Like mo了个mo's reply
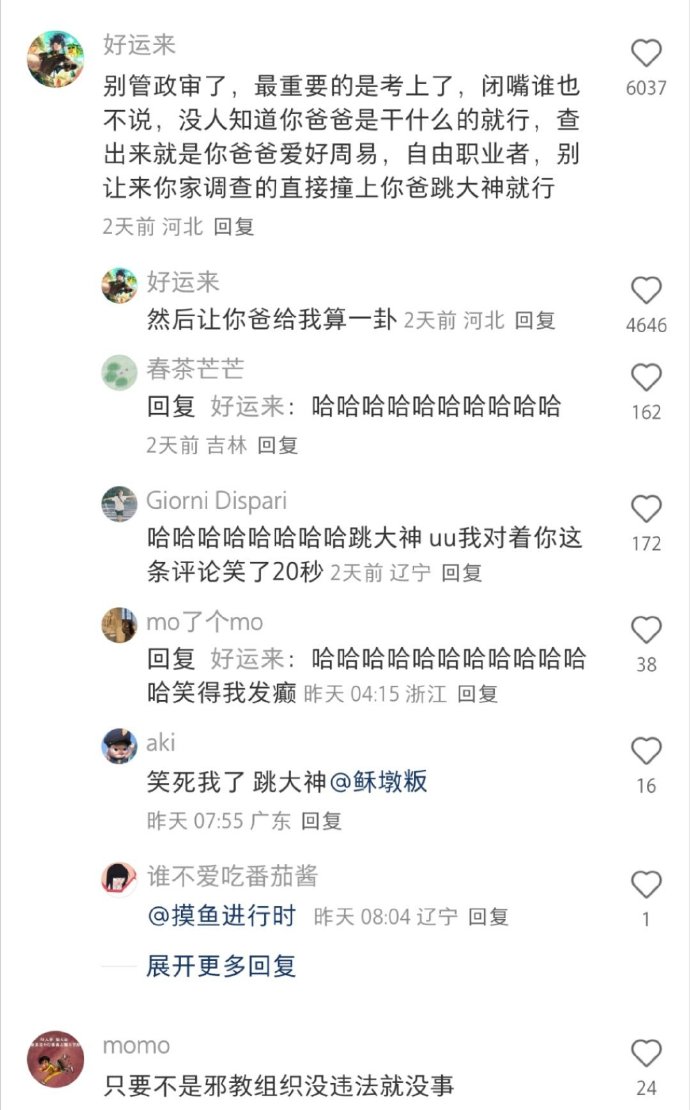 tap(647, 630)
